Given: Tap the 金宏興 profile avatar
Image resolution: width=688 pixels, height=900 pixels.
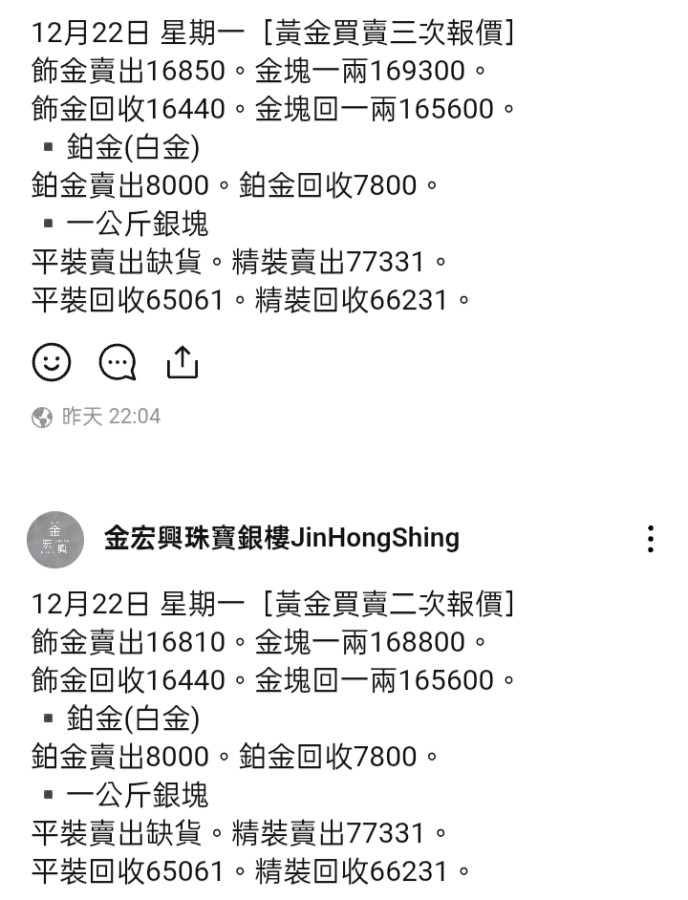Looking at the screenshot, I should pos(56,539).
